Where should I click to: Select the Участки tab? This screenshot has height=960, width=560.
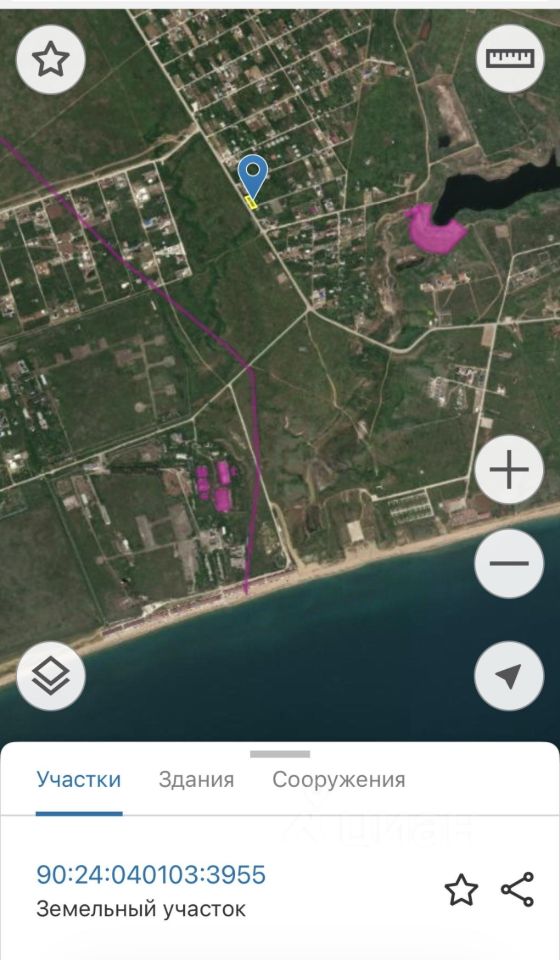pos(79,779)
